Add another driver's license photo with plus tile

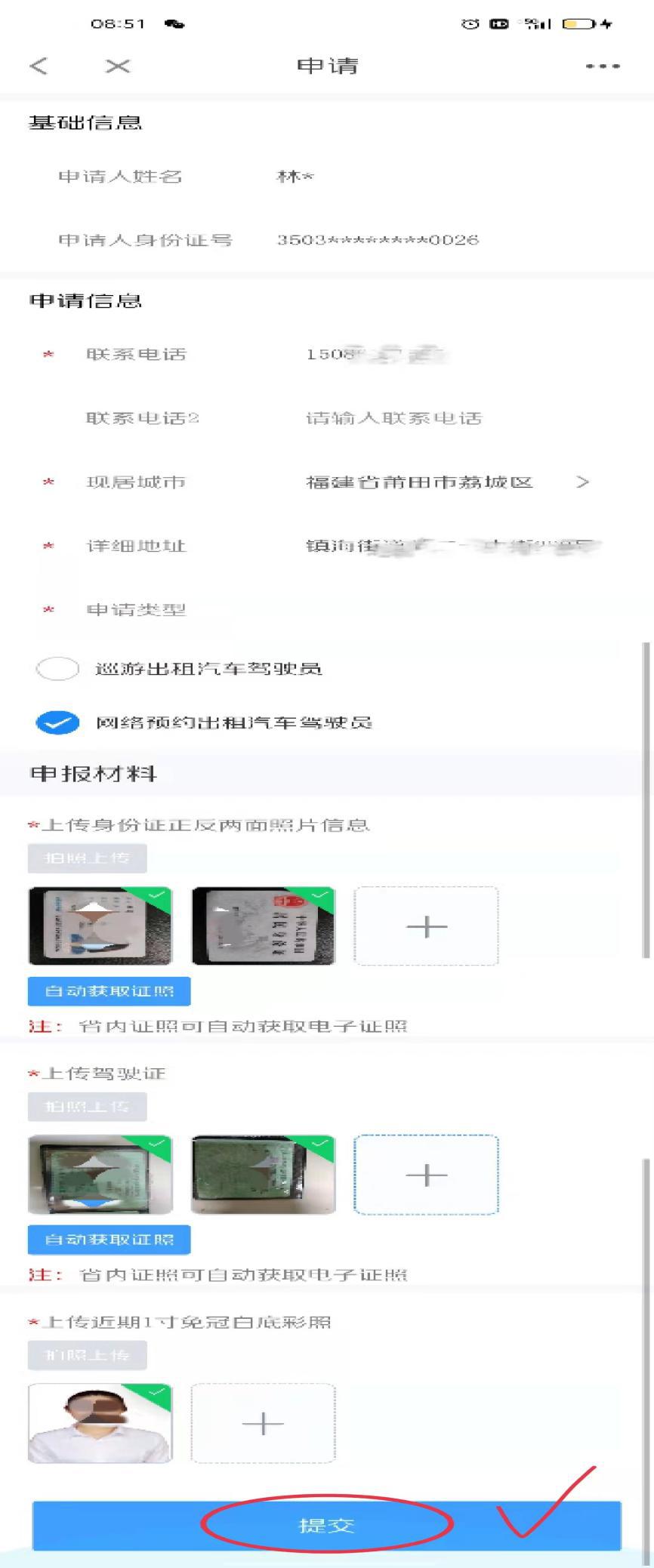click(427, 1175)
